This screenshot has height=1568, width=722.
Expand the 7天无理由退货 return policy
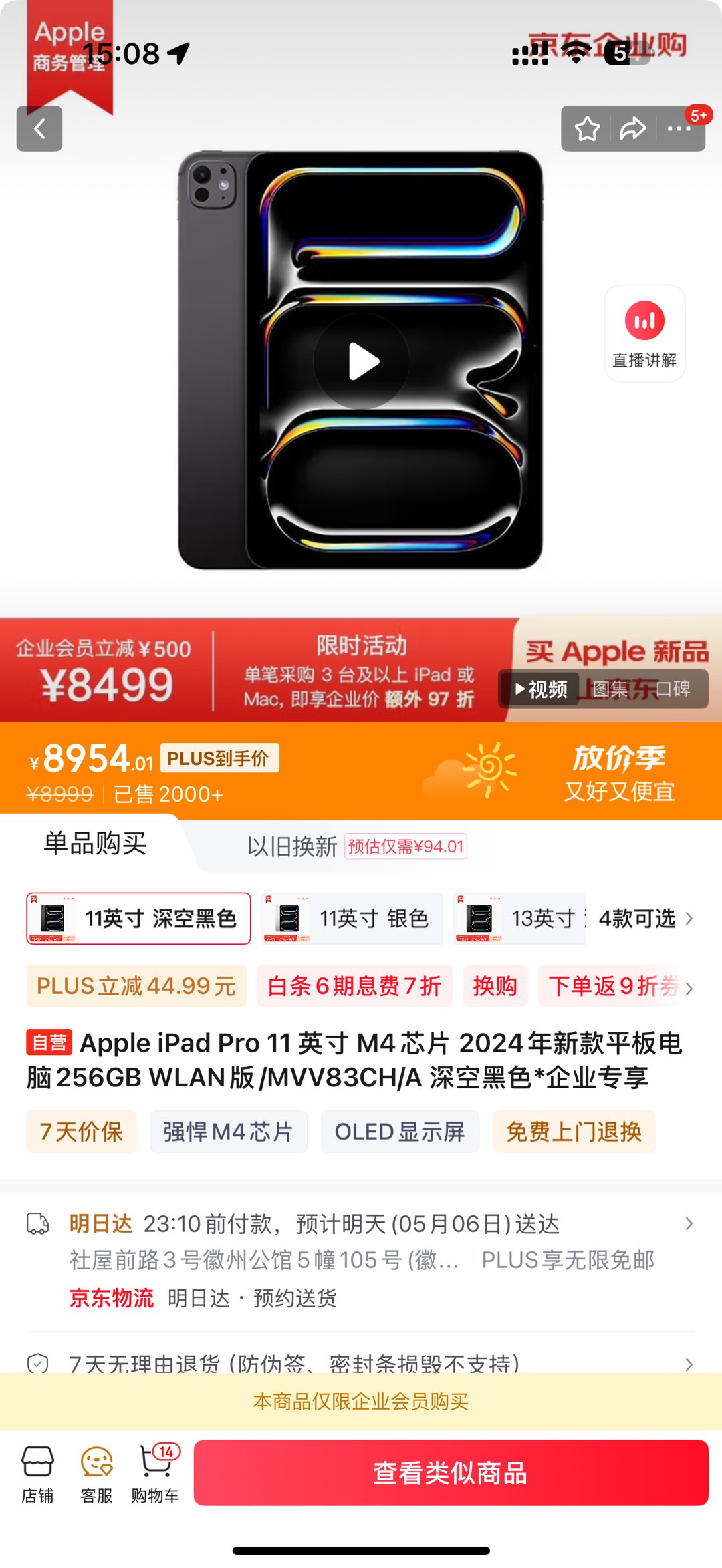point(361,1362)
